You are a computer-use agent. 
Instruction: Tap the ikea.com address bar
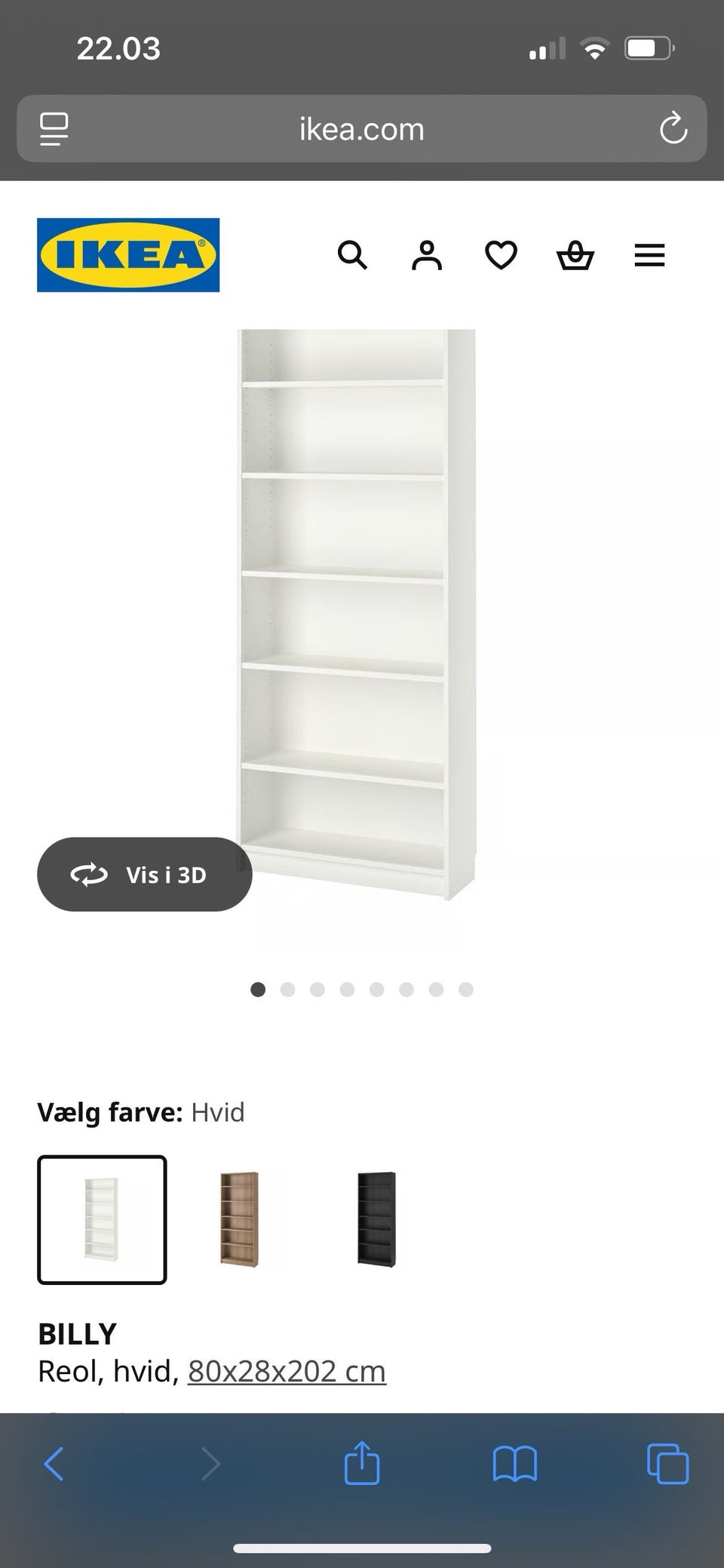pos(362,129)
